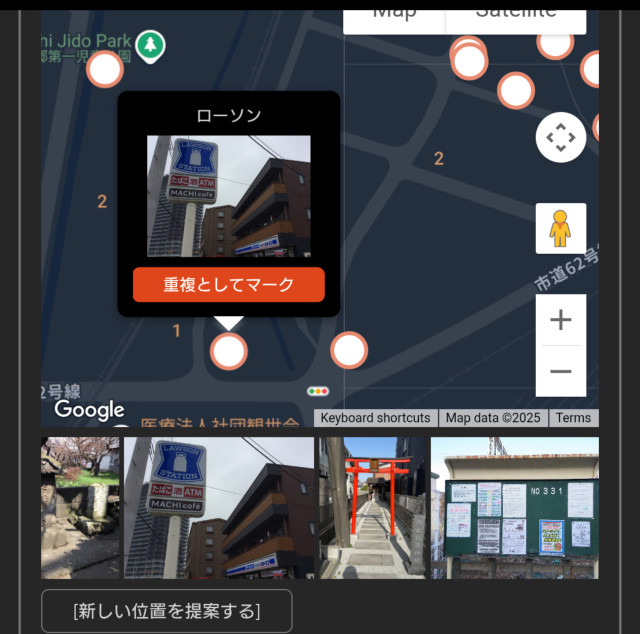Open map Terms link

[573, 418]
